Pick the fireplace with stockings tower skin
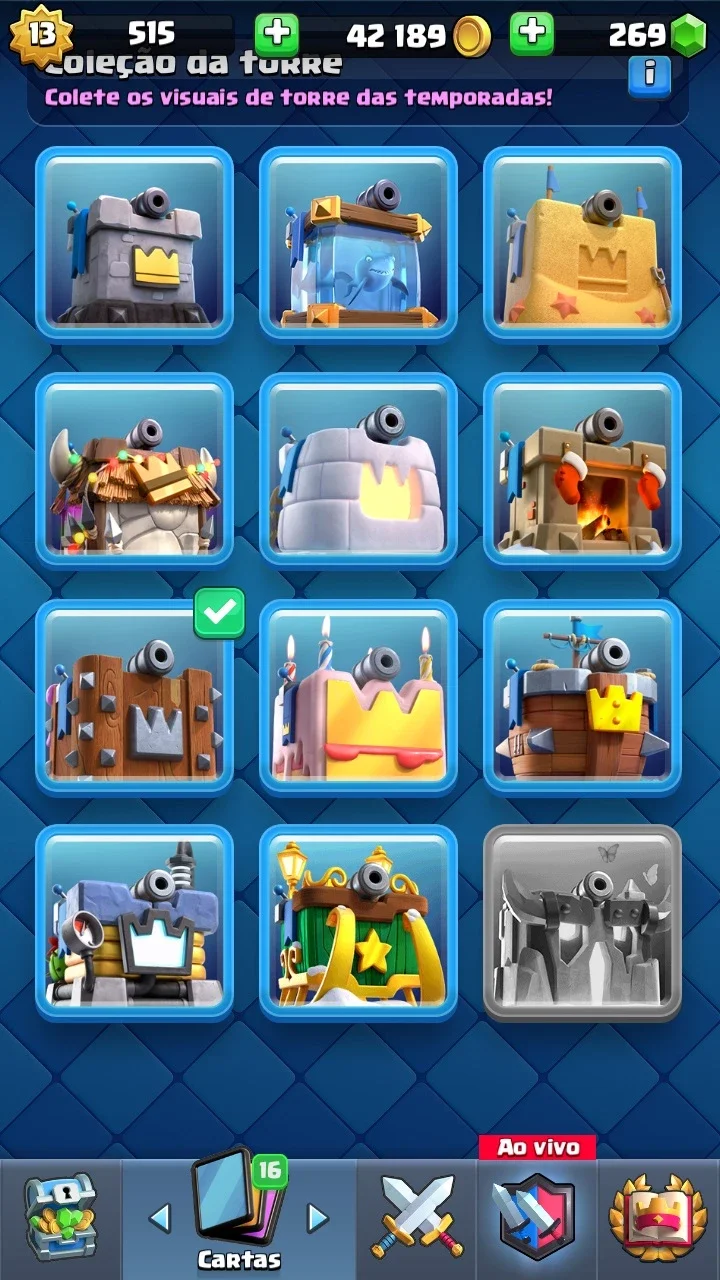 tap(582, 470)
